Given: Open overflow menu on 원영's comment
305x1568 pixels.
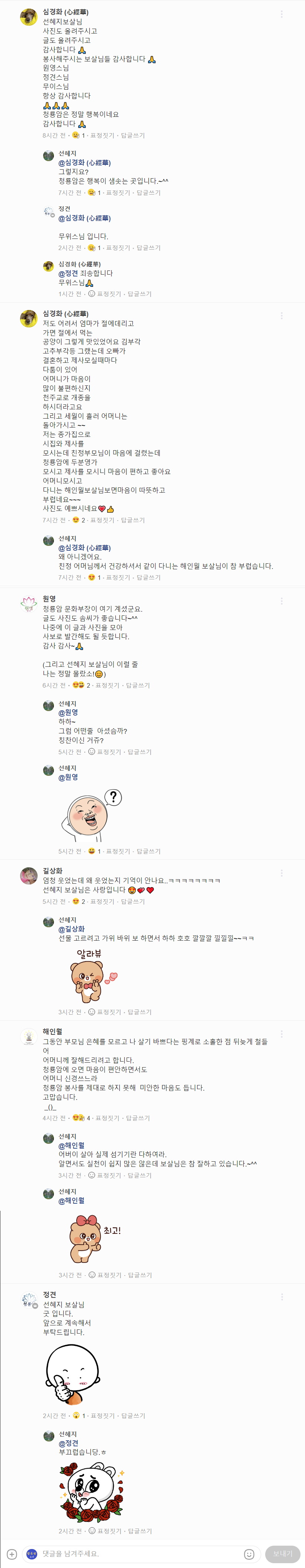Looking at the screenshot, I should 281,601.
